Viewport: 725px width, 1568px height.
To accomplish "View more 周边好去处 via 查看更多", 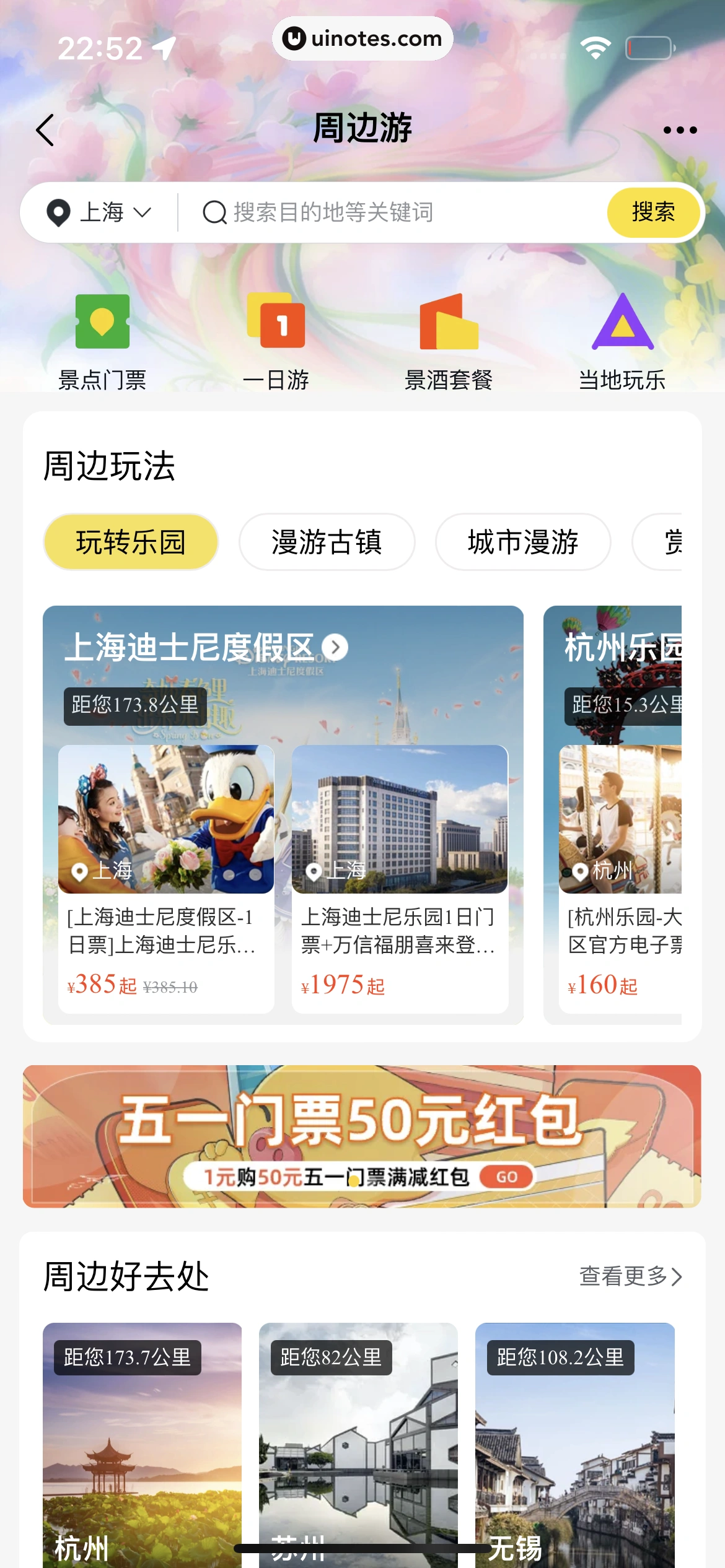I will (630, 1276).
